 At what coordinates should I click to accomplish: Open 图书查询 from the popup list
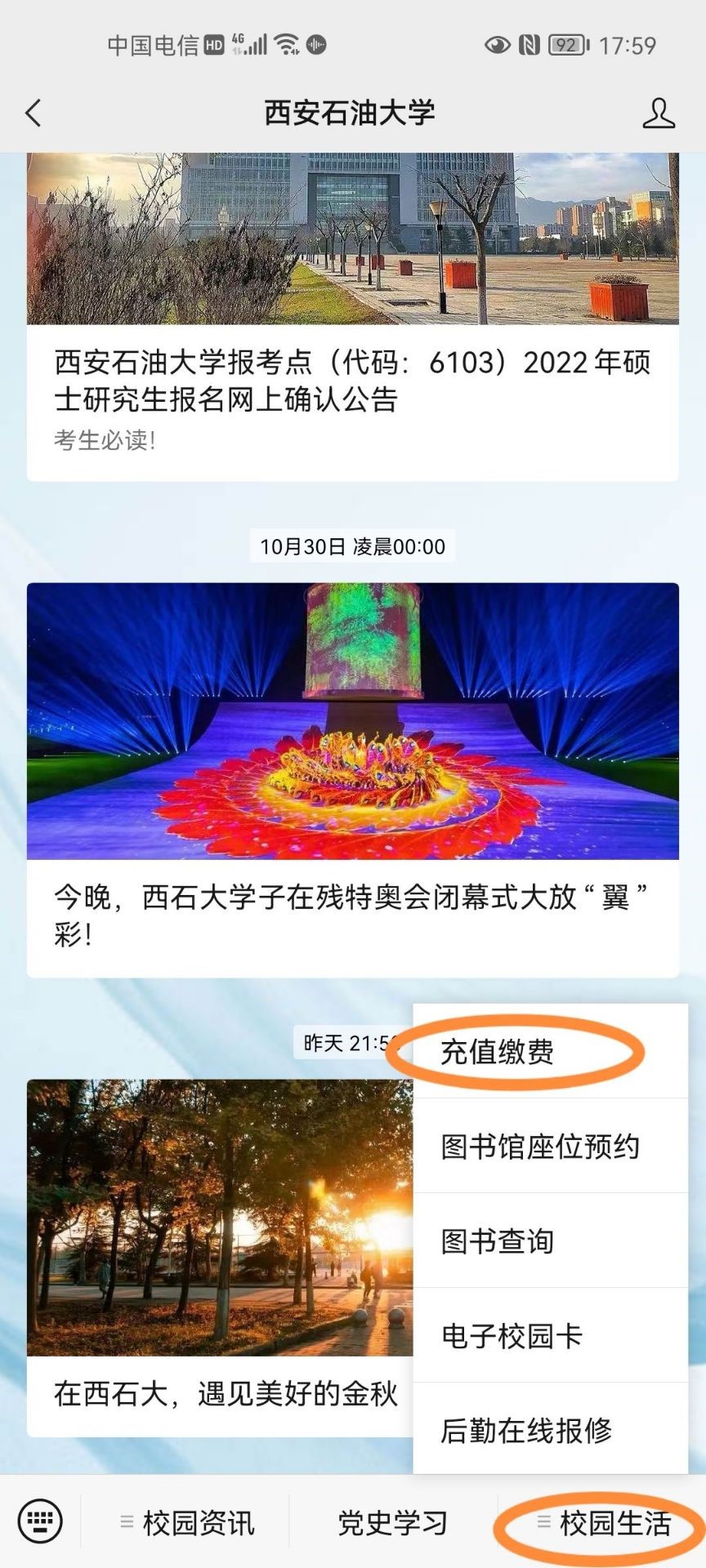tap(497, 1240)
